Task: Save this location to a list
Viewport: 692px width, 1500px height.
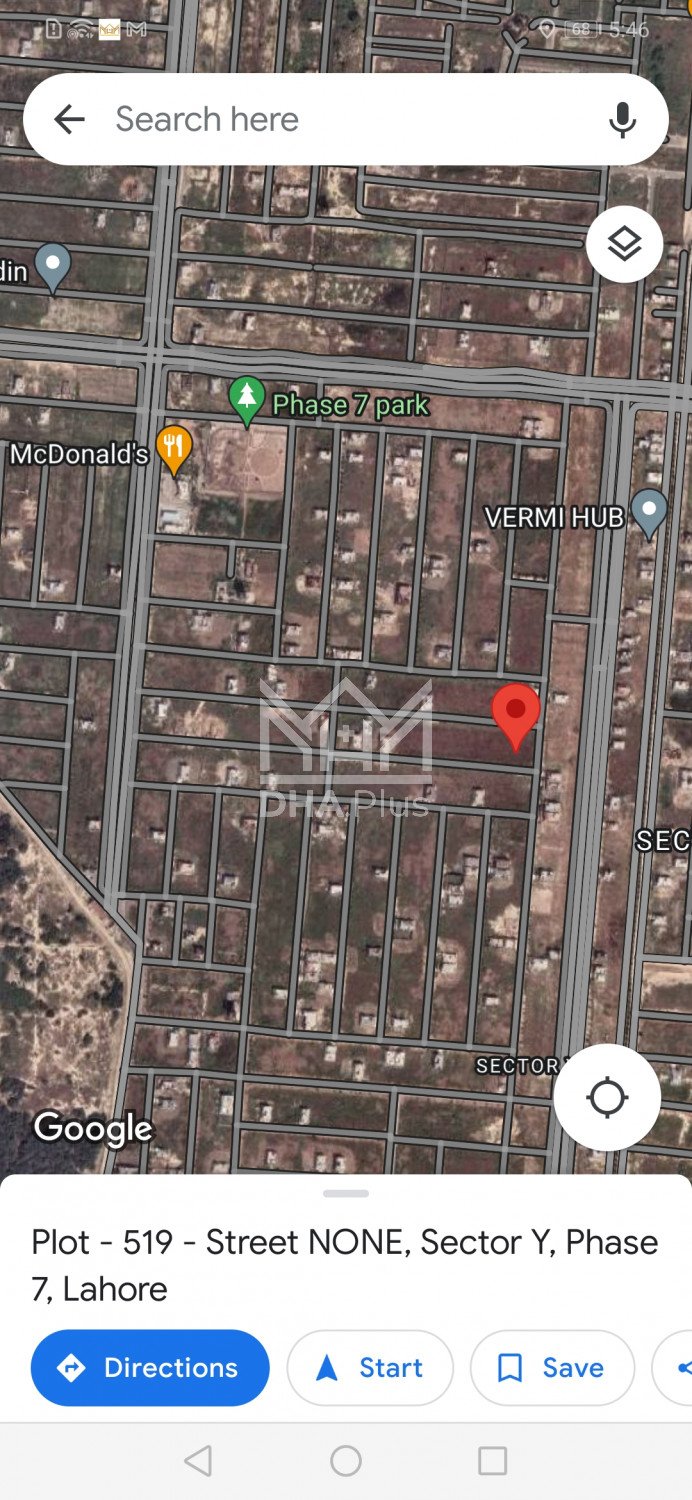Action: coord(552,1367)
